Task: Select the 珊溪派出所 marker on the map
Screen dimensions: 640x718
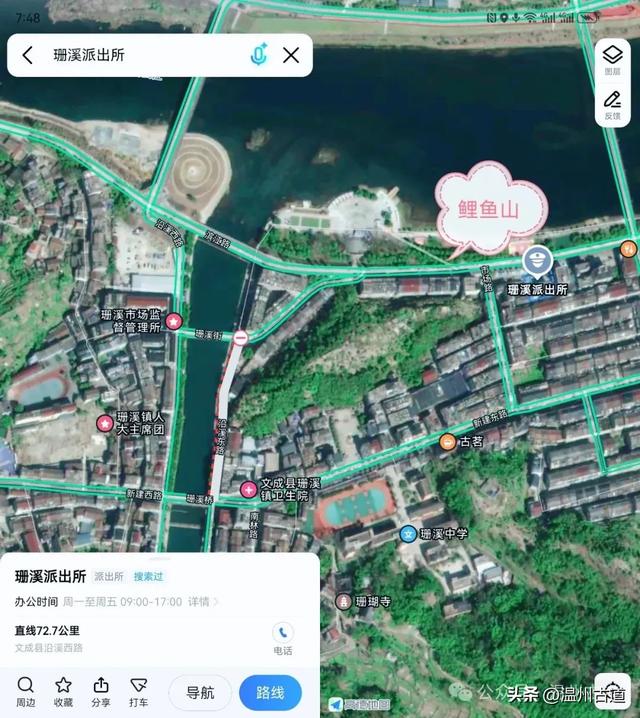Action: [538, 262]
